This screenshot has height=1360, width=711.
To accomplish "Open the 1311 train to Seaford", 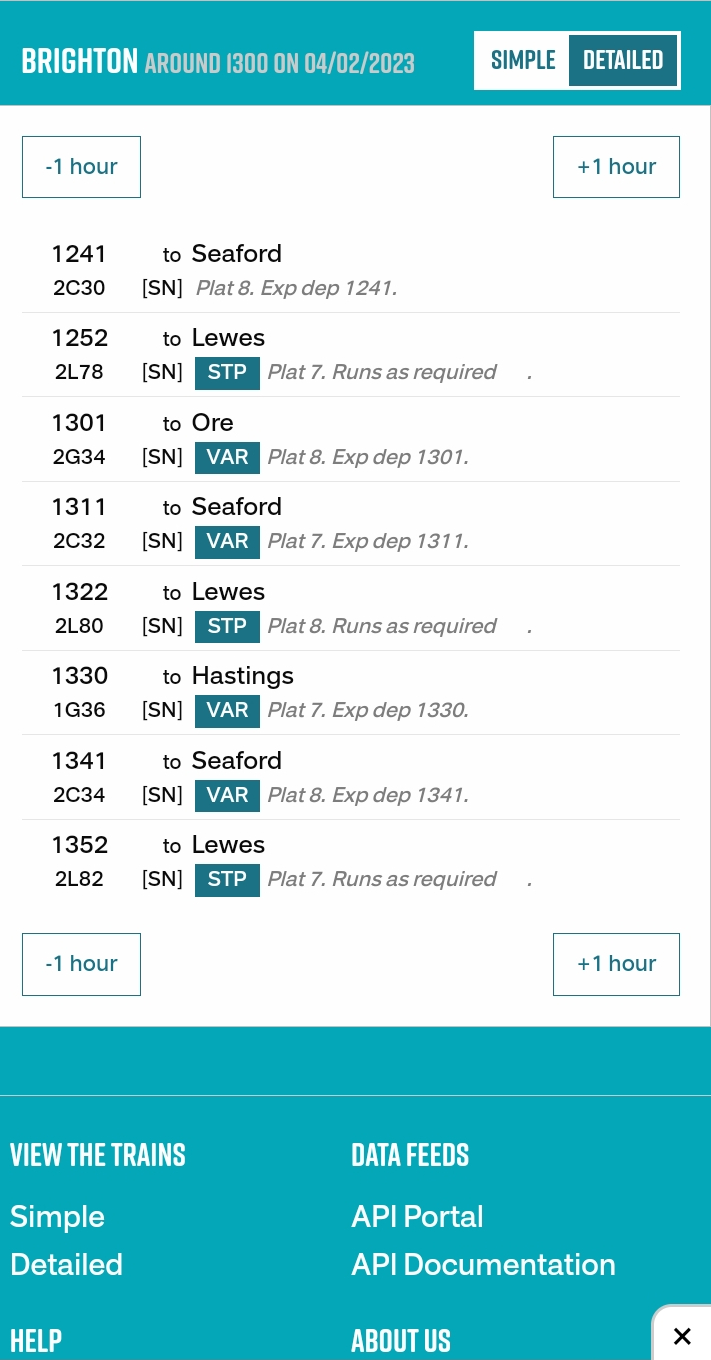I will click(x=236, y=507).
